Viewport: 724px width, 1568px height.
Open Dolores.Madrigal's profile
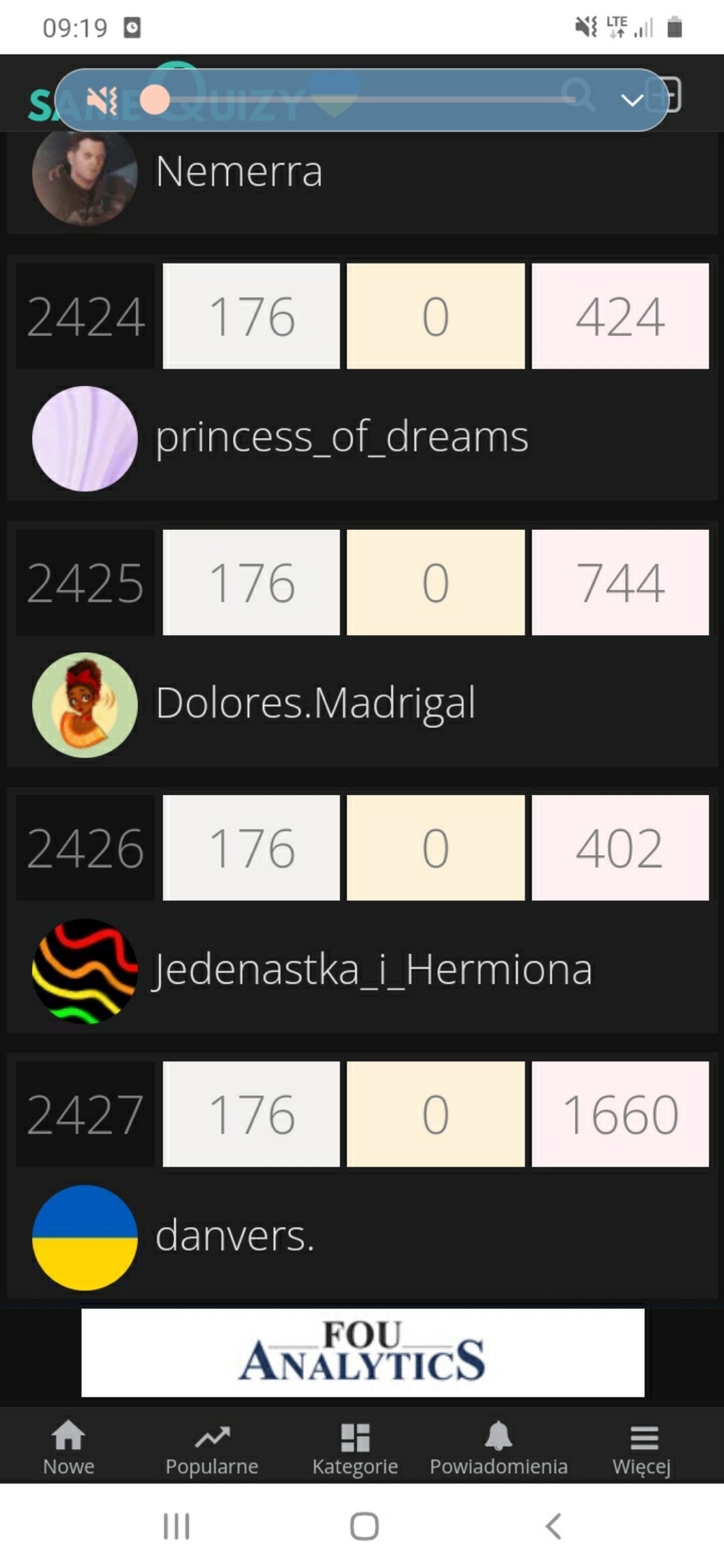(314, 703)
